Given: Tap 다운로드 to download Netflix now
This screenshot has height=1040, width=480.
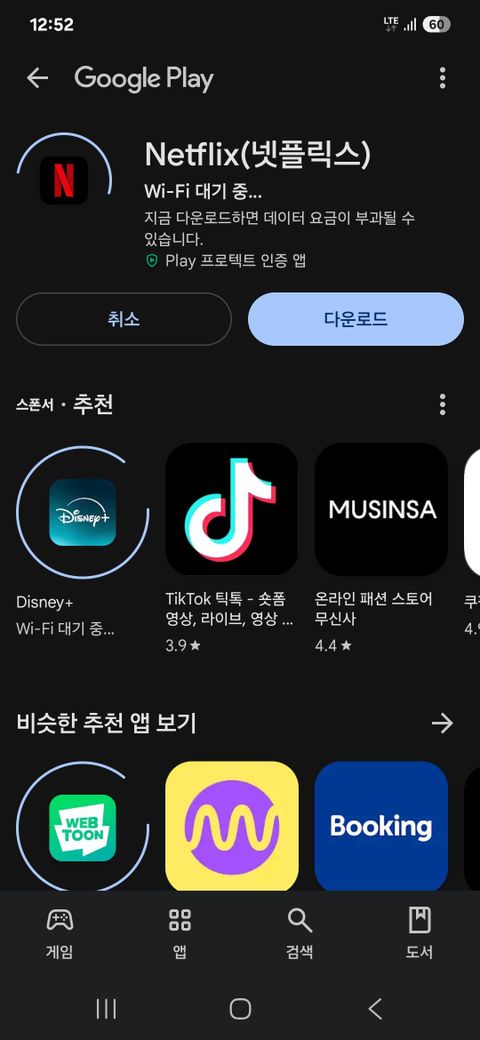Looking at the screenshot, I should tap(356, 319).
